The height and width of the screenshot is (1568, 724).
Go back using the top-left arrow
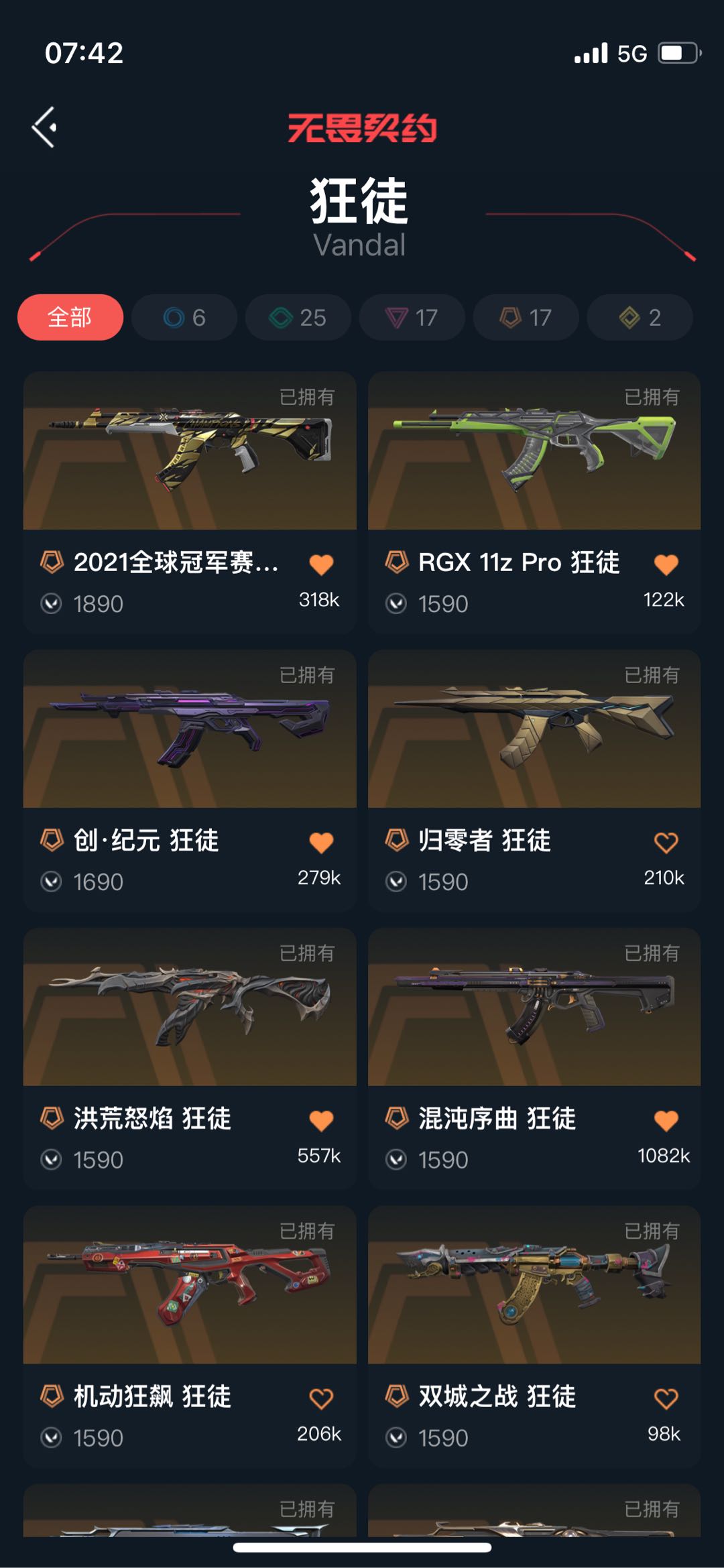[44, 127]
